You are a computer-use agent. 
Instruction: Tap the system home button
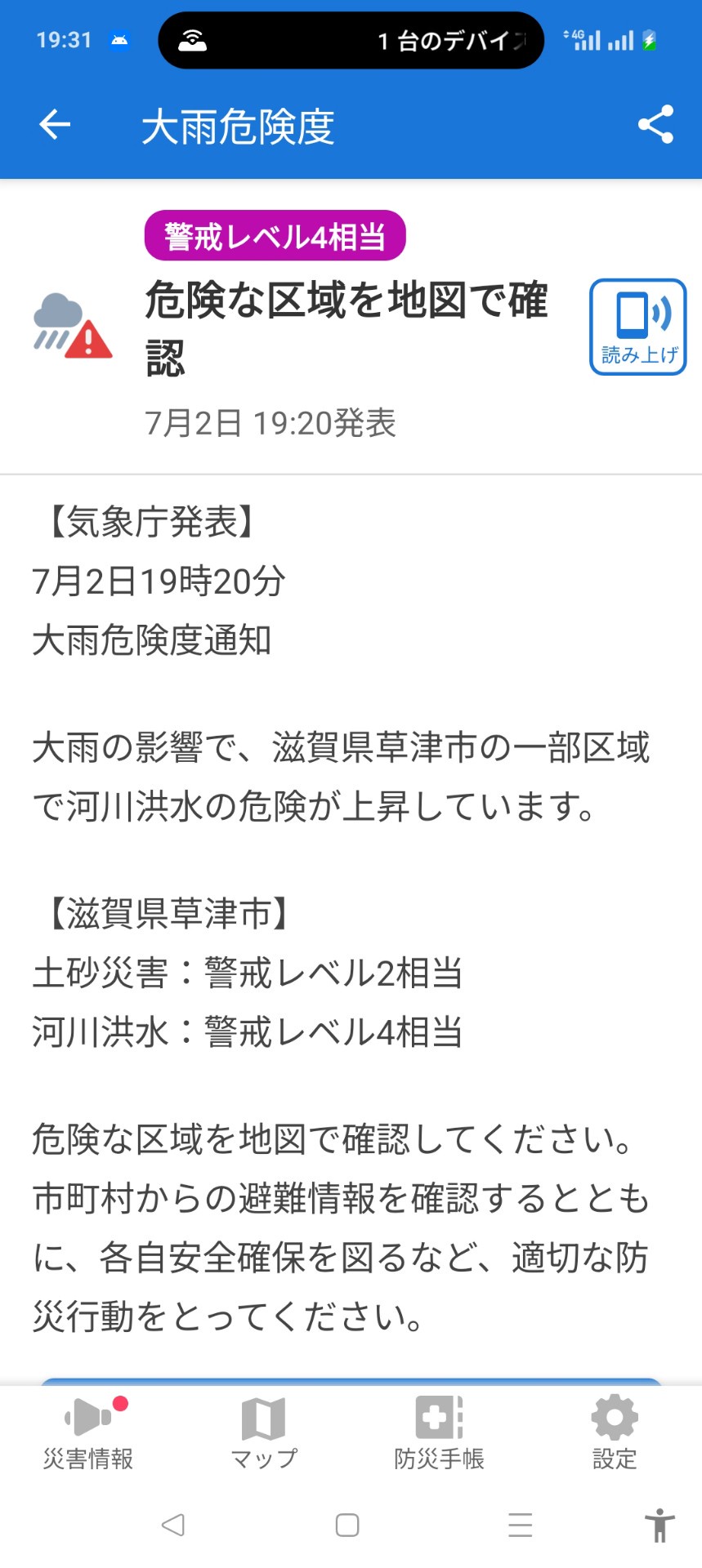(347, 1525)
